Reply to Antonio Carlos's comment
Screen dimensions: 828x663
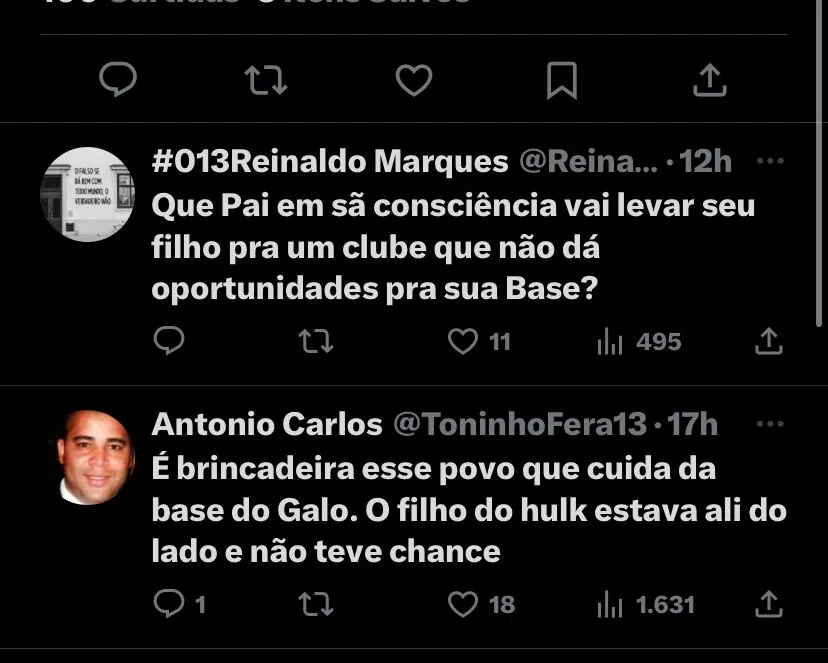[169, 604]
